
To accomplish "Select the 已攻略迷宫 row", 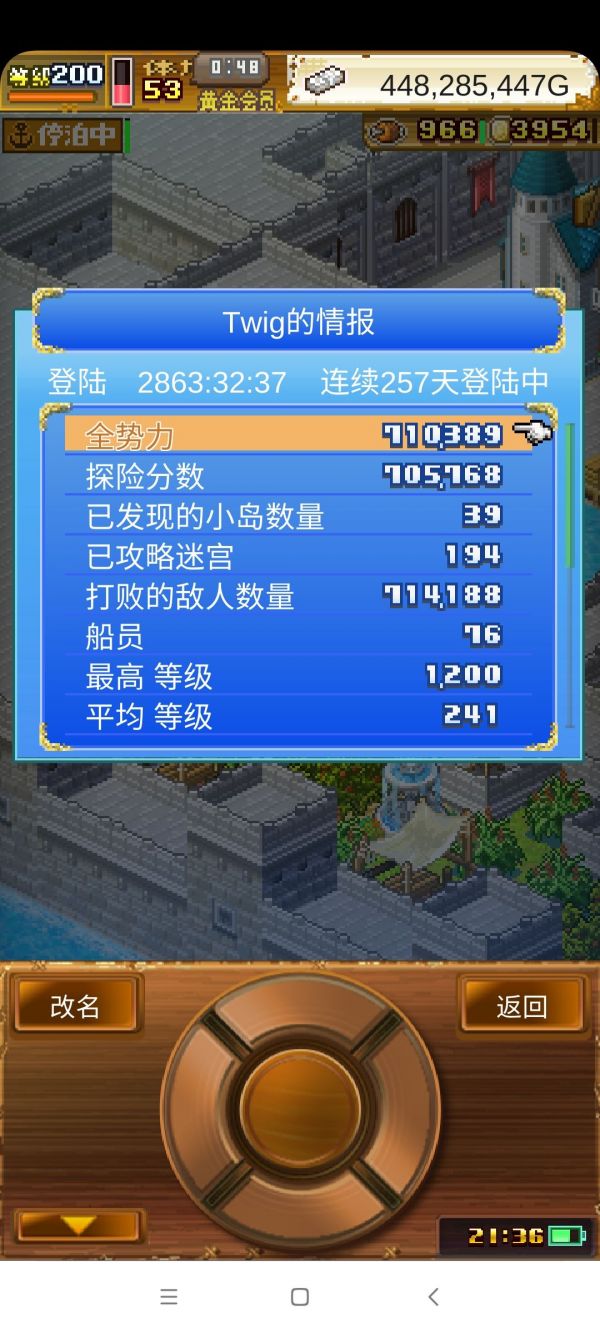I will click(x=297, y=556).
